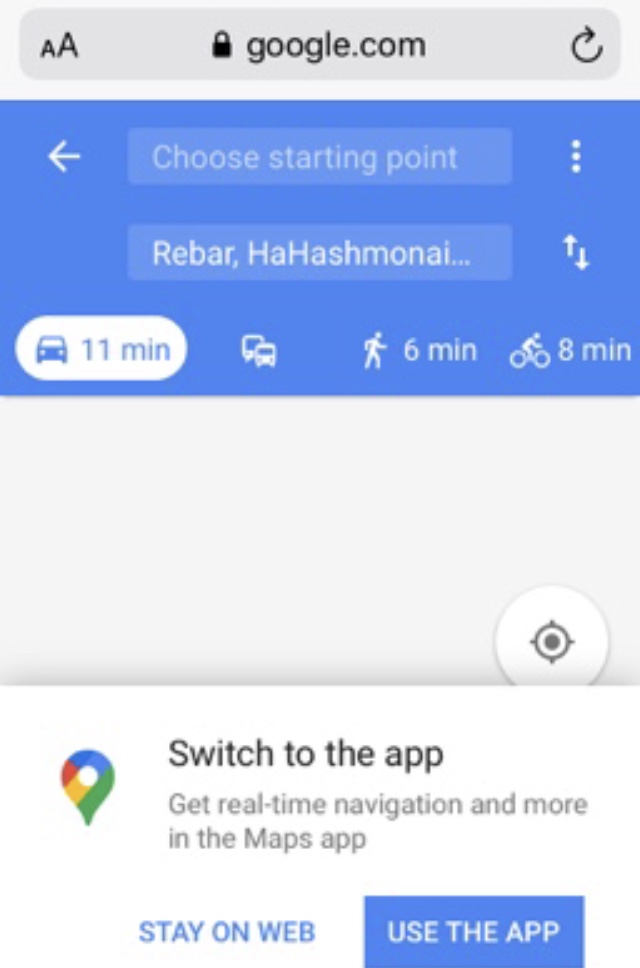Reload the page in browser
The image size is (640, 968).
tap(587, 46)
